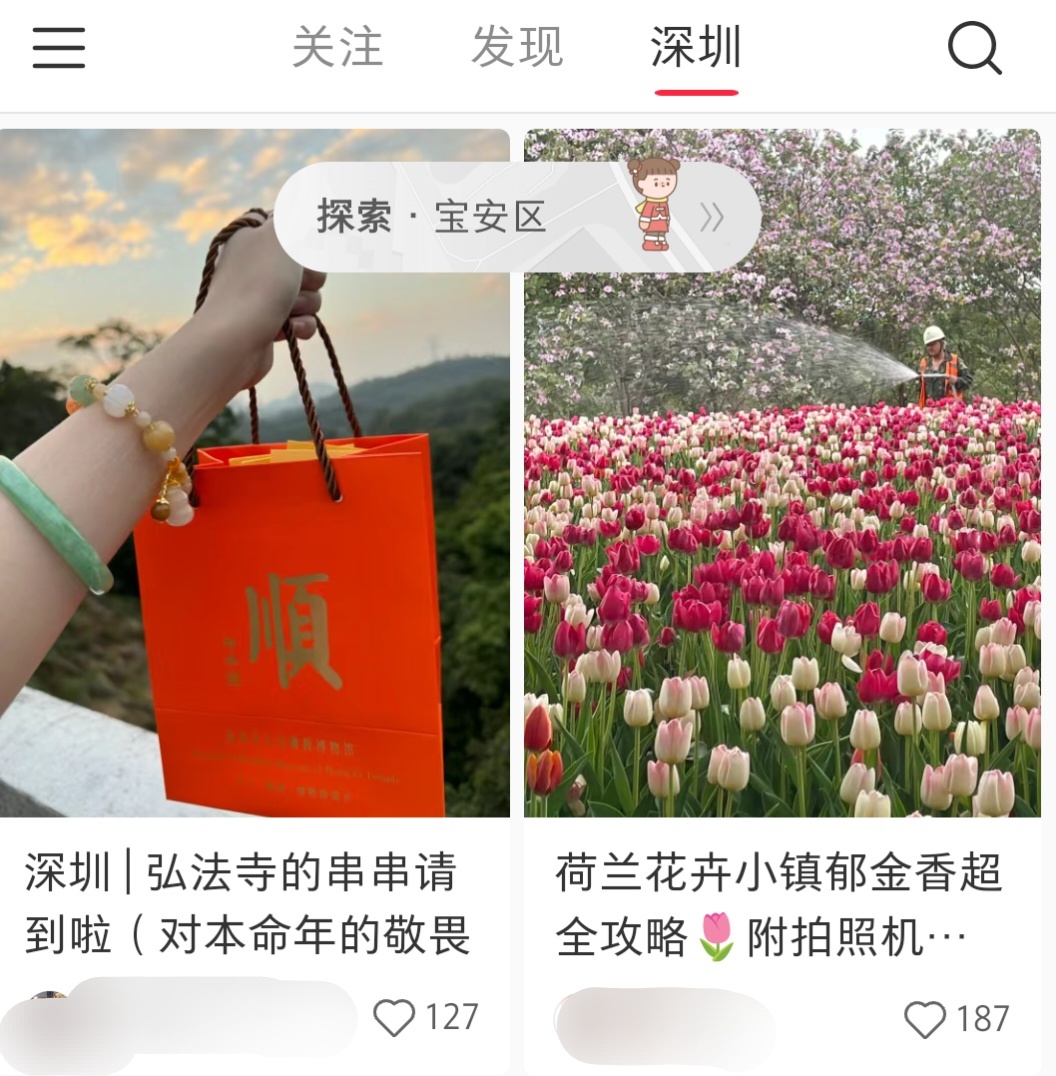This screenshot has width=1056, height=1076.
Task: Like the tulip post with 187 likes
Action: coord(925,1020)
